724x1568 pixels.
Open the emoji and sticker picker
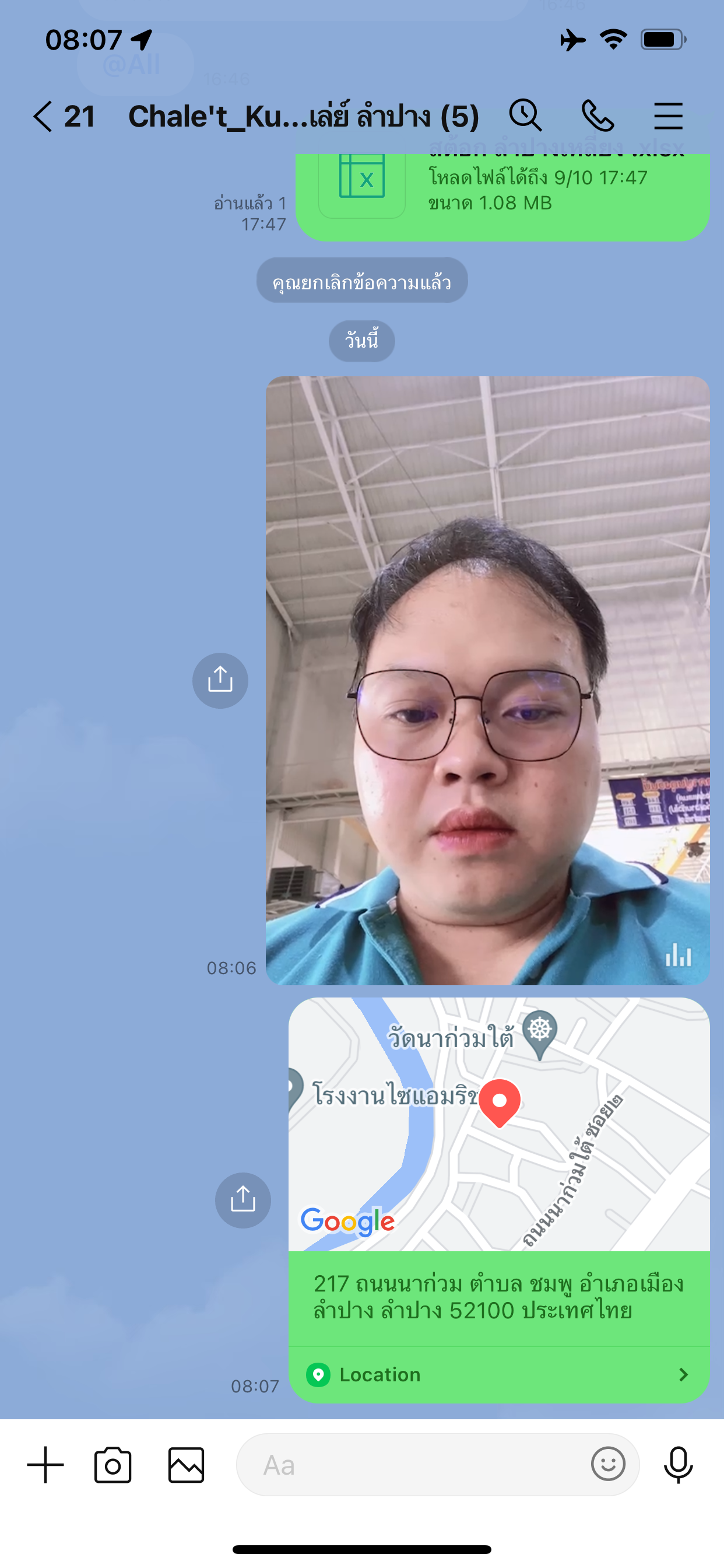tap(608, 1464)
